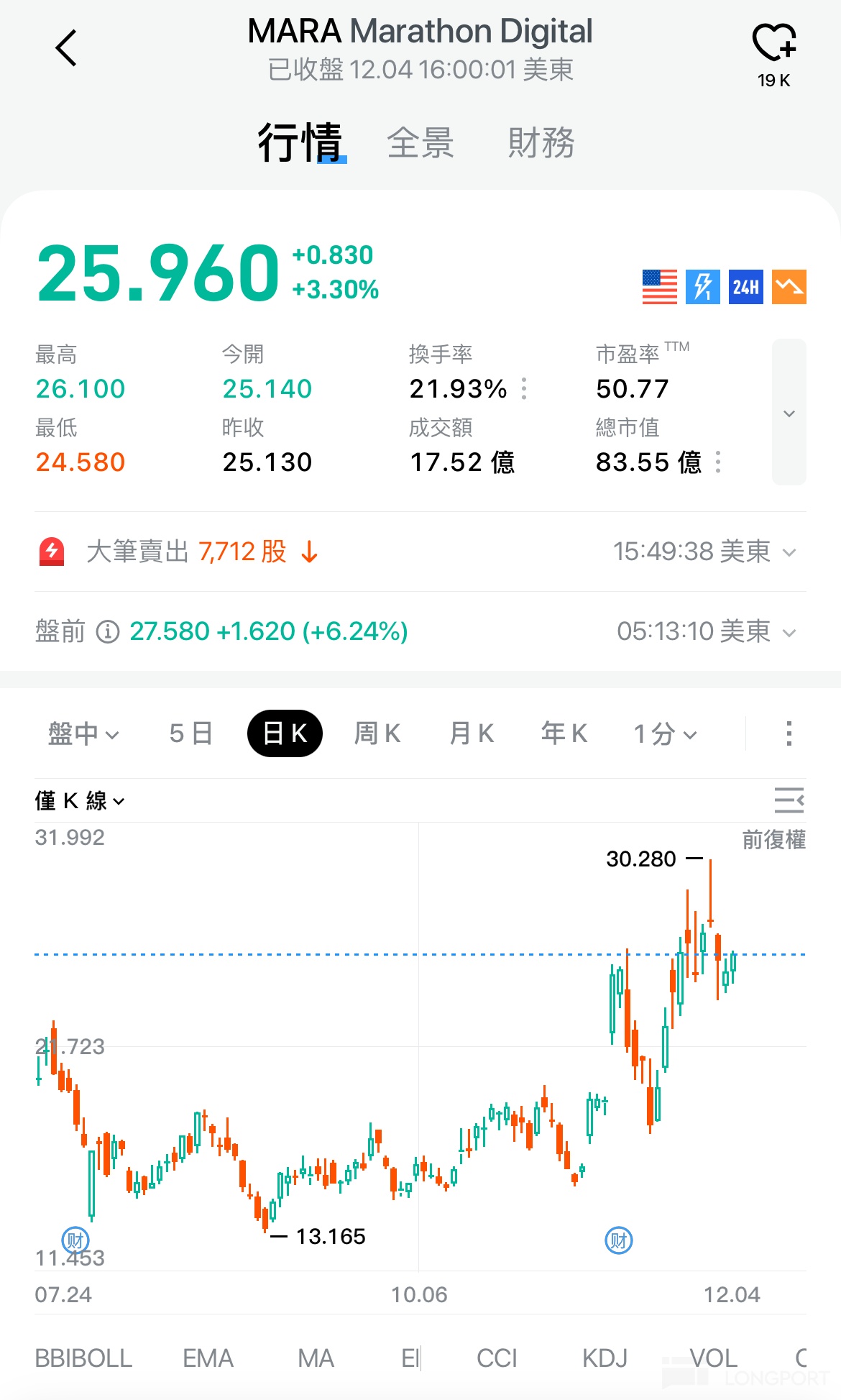
Task: Expand the 盤前 pre-market quote row
Action: tap(789, 632)
